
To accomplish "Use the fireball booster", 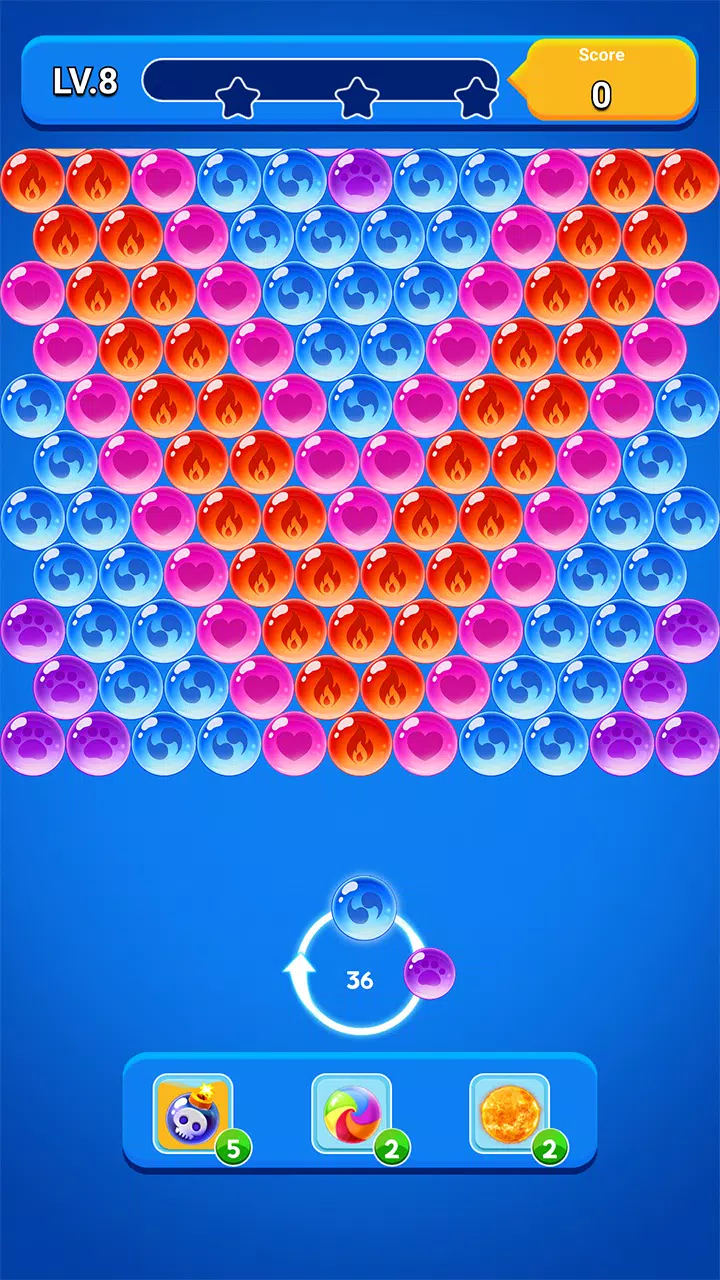I will tap(509, 1113).
